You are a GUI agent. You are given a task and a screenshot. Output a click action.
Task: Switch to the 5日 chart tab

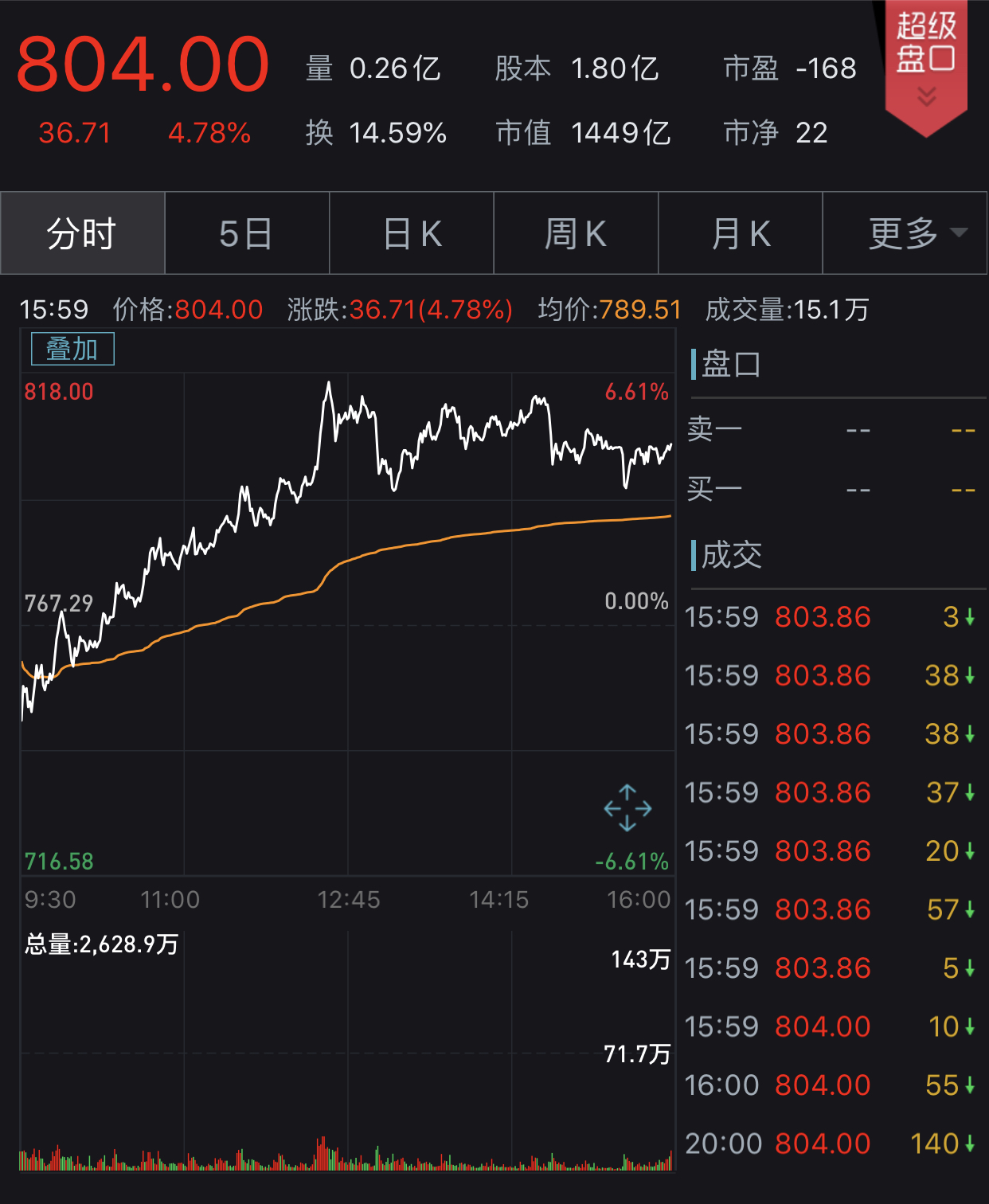[247, 233]
